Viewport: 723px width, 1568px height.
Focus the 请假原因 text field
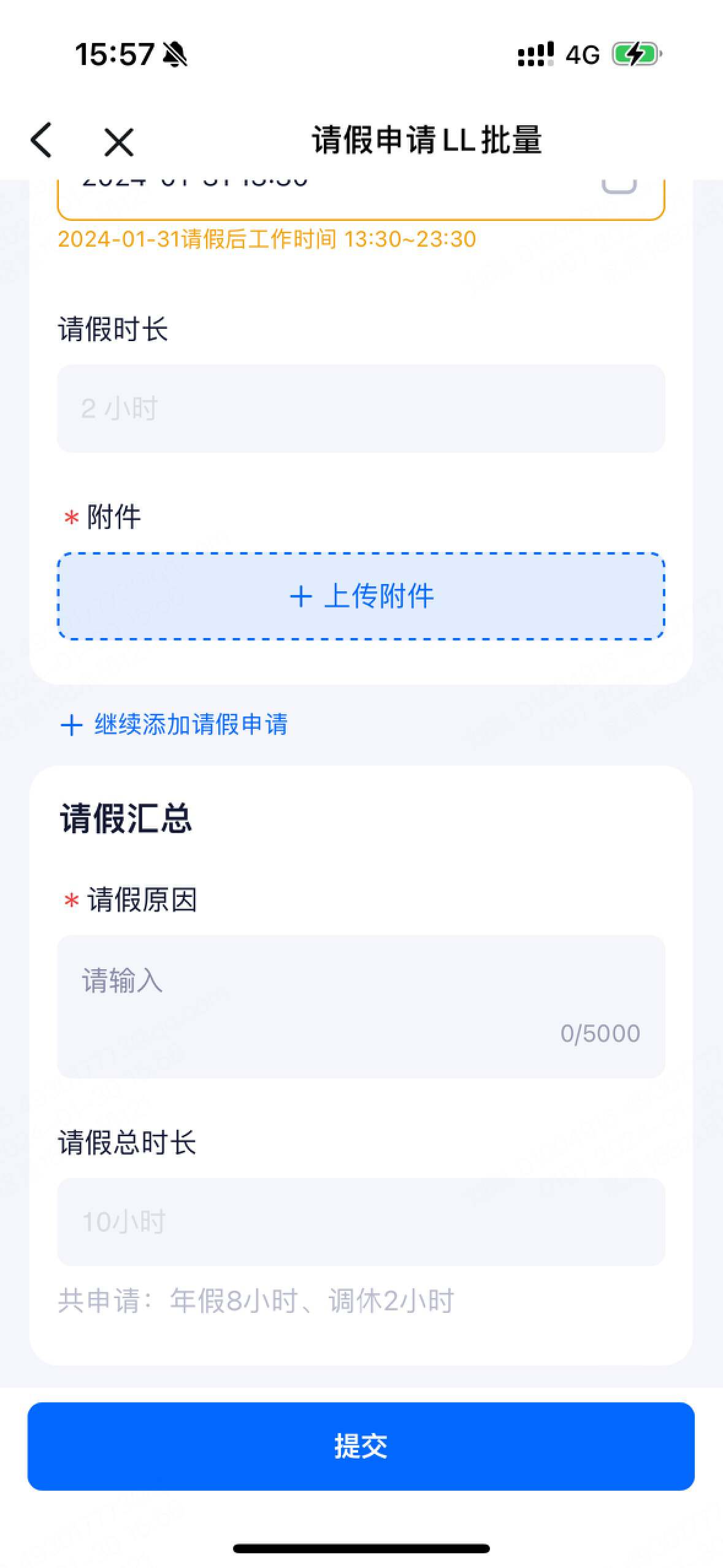pyautogui.click(x=361, y=1006)
